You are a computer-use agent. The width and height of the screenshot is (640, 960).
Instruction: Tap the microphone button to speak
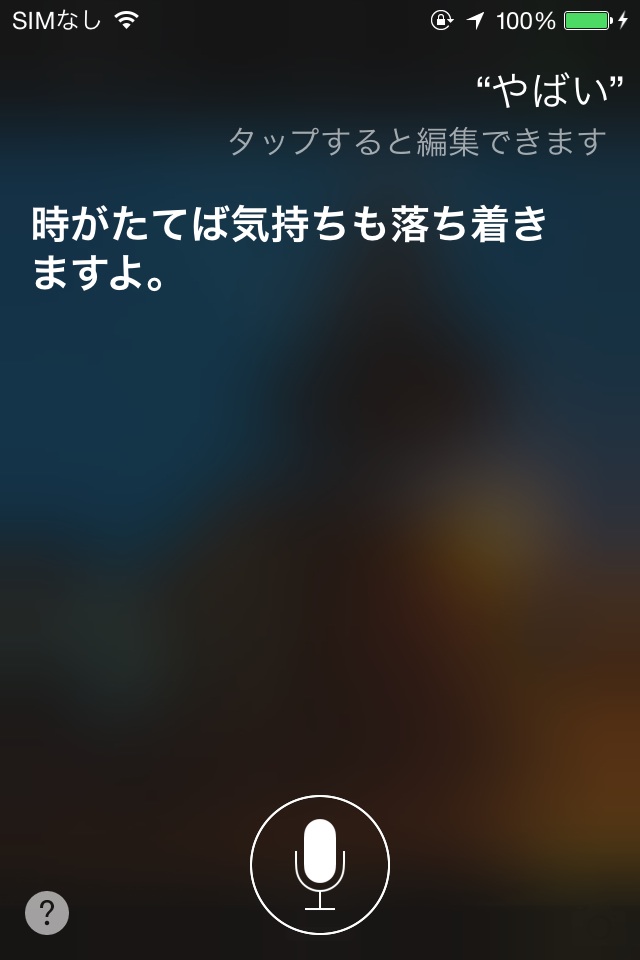pyautogui.click(x=319, y=864)
